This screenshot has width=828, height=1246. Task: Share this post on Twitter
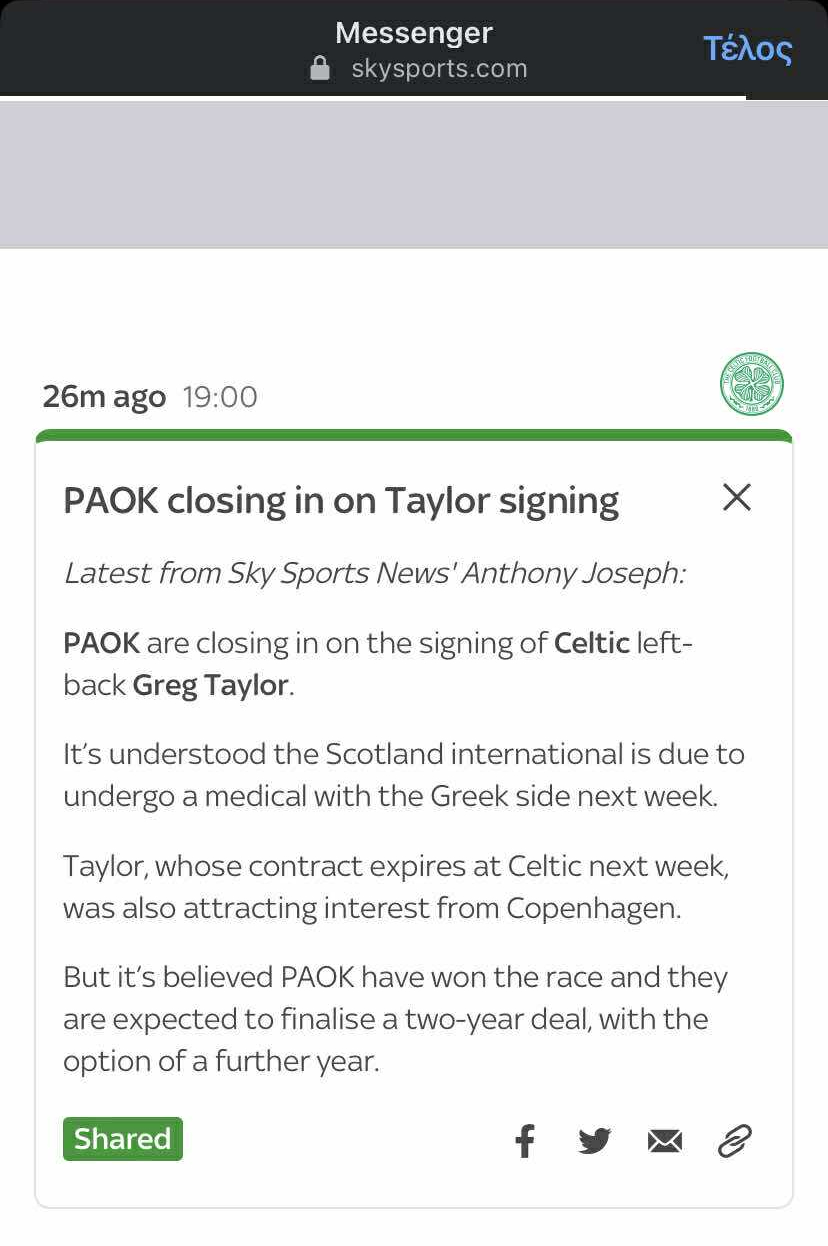pos(595,1140)
